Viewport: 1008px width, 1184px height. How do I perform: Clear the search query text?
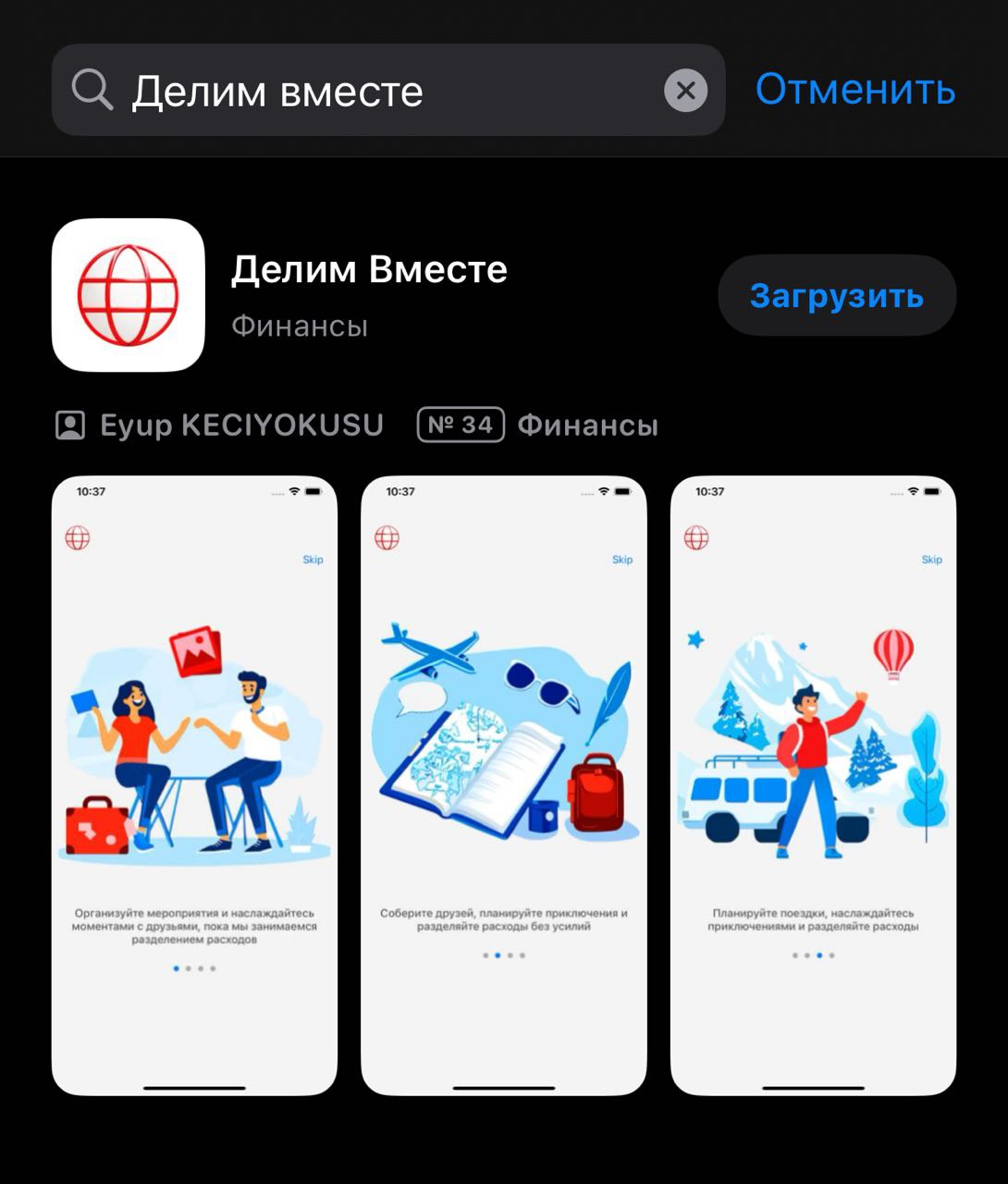tap(685, 91)
